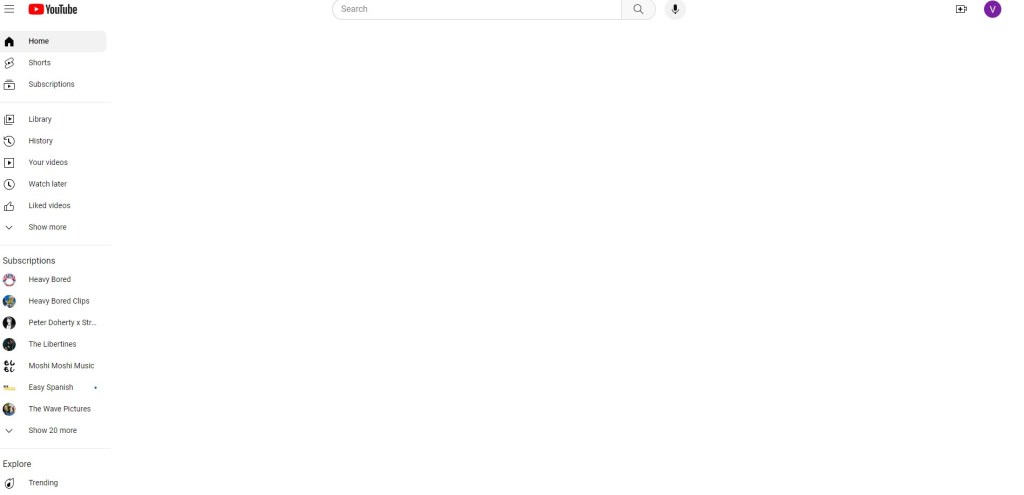Open Trending in Explore
The height and width of the screenshot is (495, 1024).
click(x=43, y=483)
